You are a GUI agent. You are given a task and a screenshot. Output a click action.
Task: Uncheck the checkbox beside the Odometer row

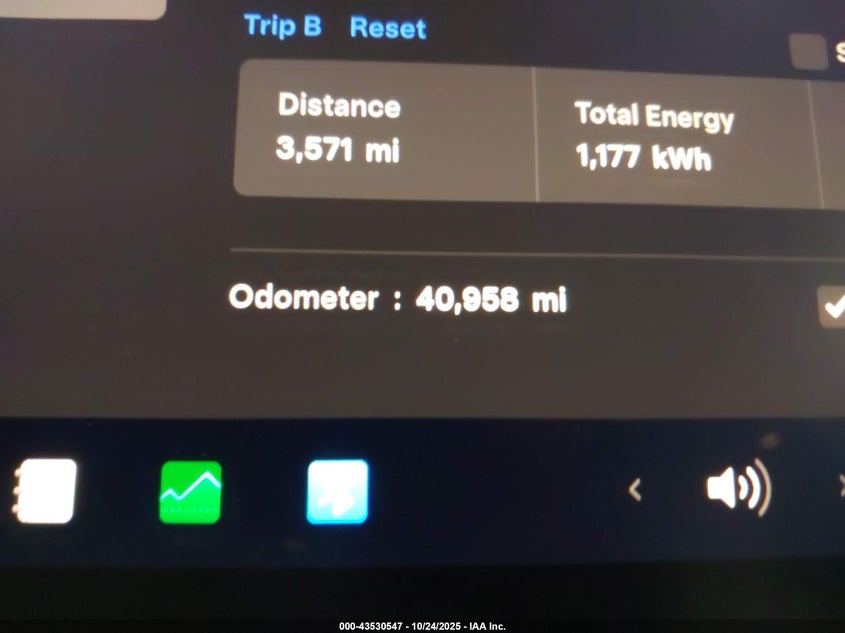[833, 306]
